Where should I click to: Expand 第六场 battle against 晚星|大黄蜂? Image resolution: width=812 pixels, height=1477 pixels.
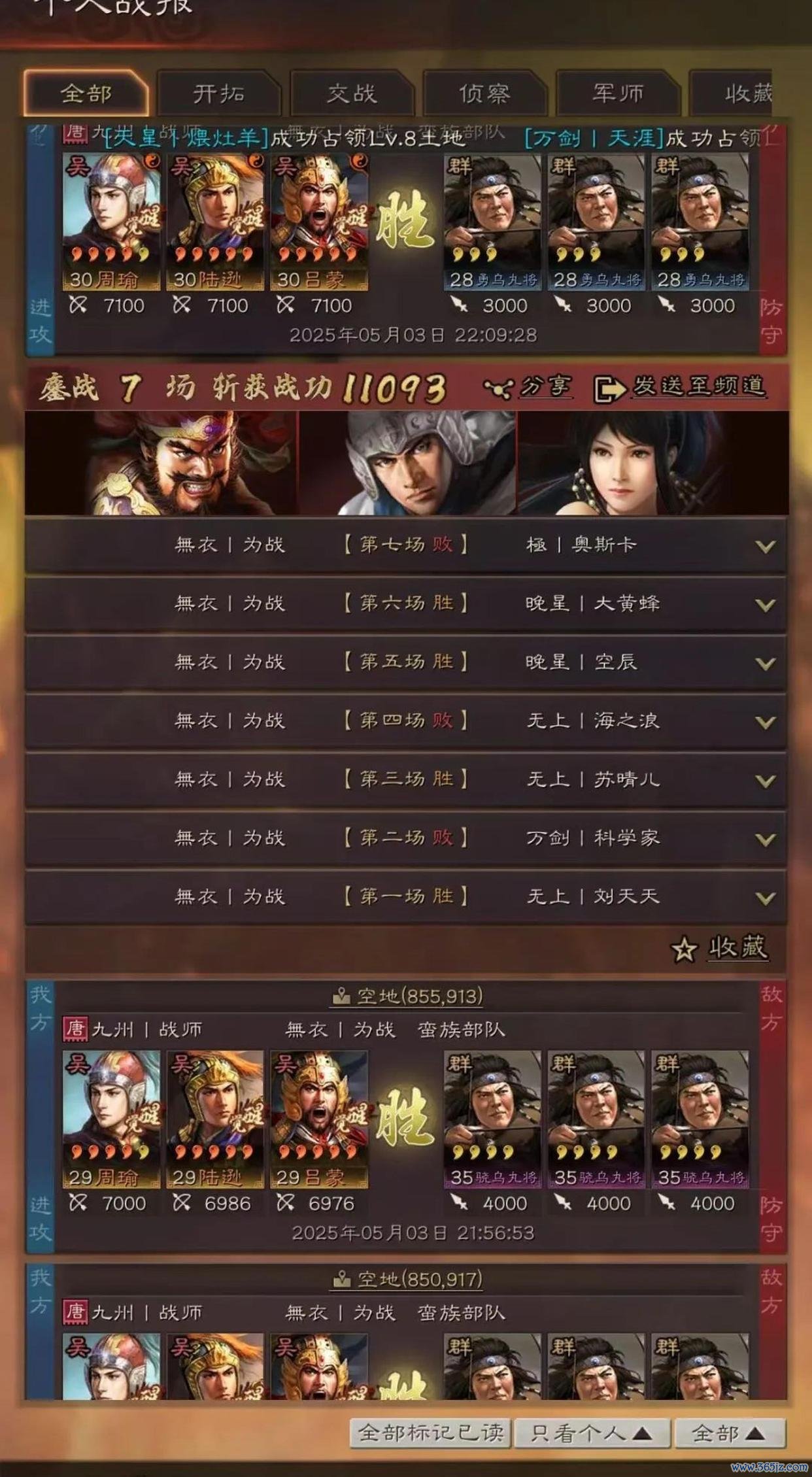coord(765,605)
